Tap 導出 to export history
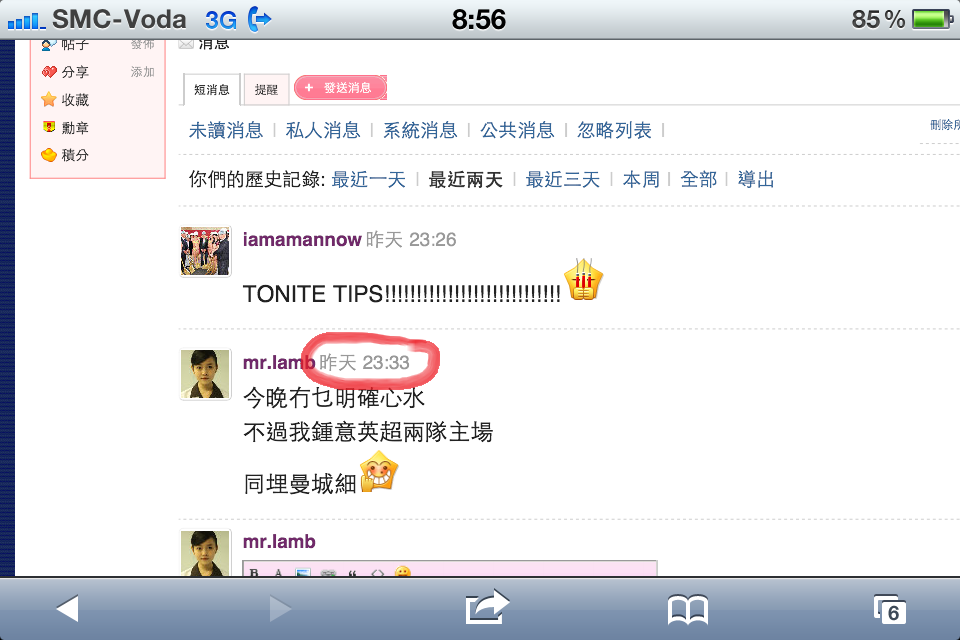The image size is (960, 640). pos(756,180)
